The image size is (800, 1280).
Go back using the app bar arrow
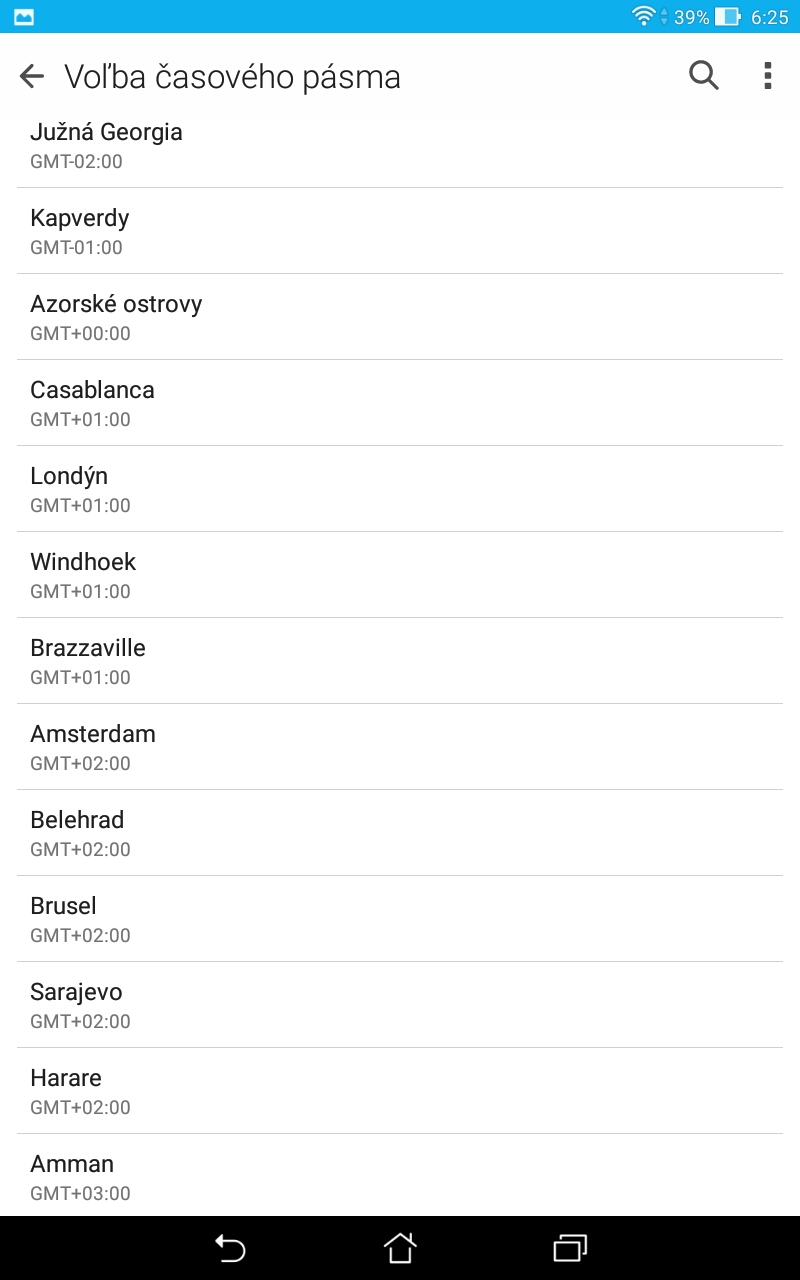pos(32,76)
